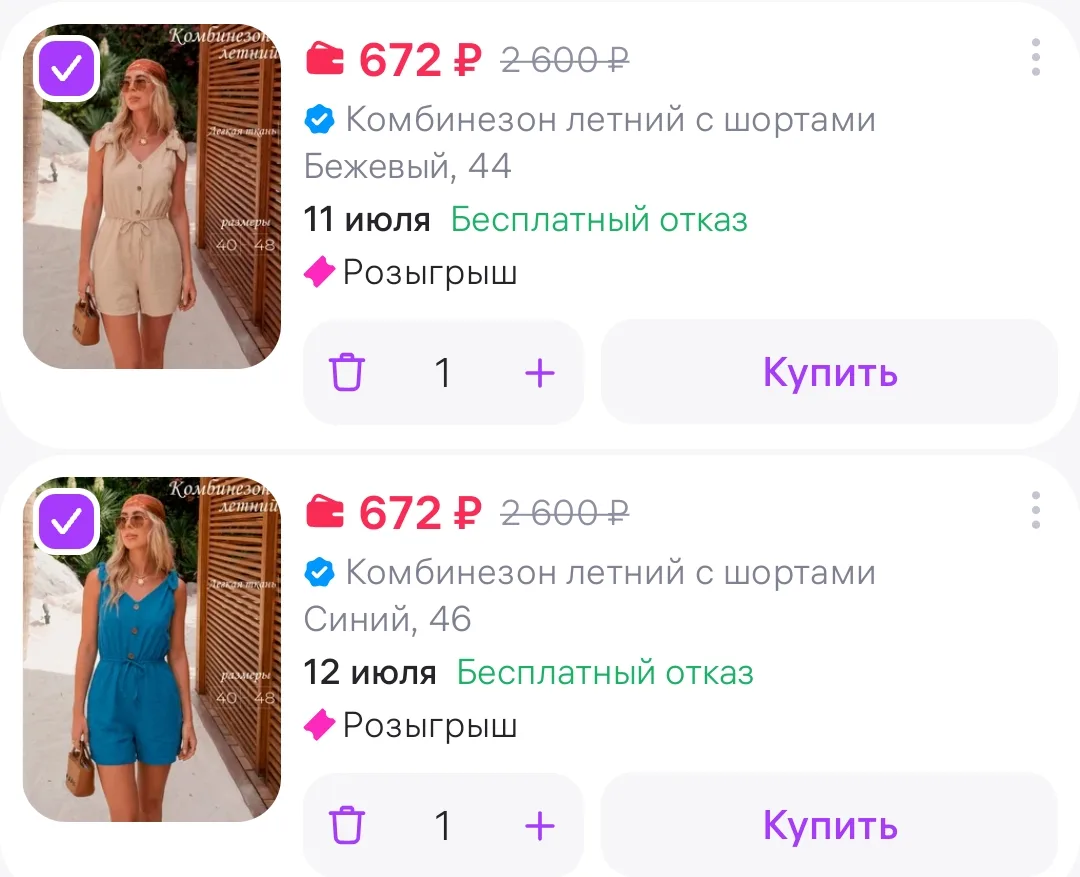
Task: Open overflow menu for the blue jumpsuit
Action: coord(1035,510)
